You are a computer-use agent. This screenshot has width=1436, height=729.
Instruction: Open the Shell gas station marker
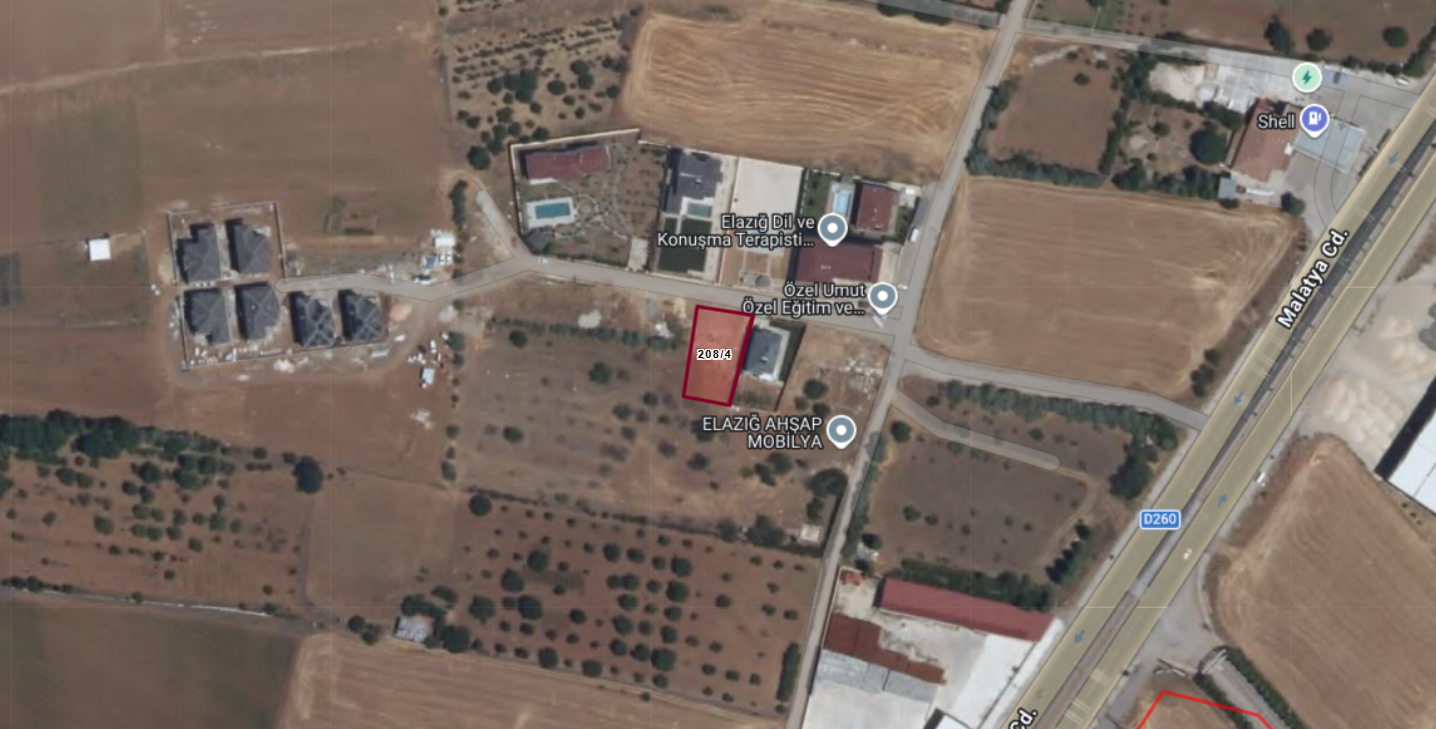[x=1314, y=122]
